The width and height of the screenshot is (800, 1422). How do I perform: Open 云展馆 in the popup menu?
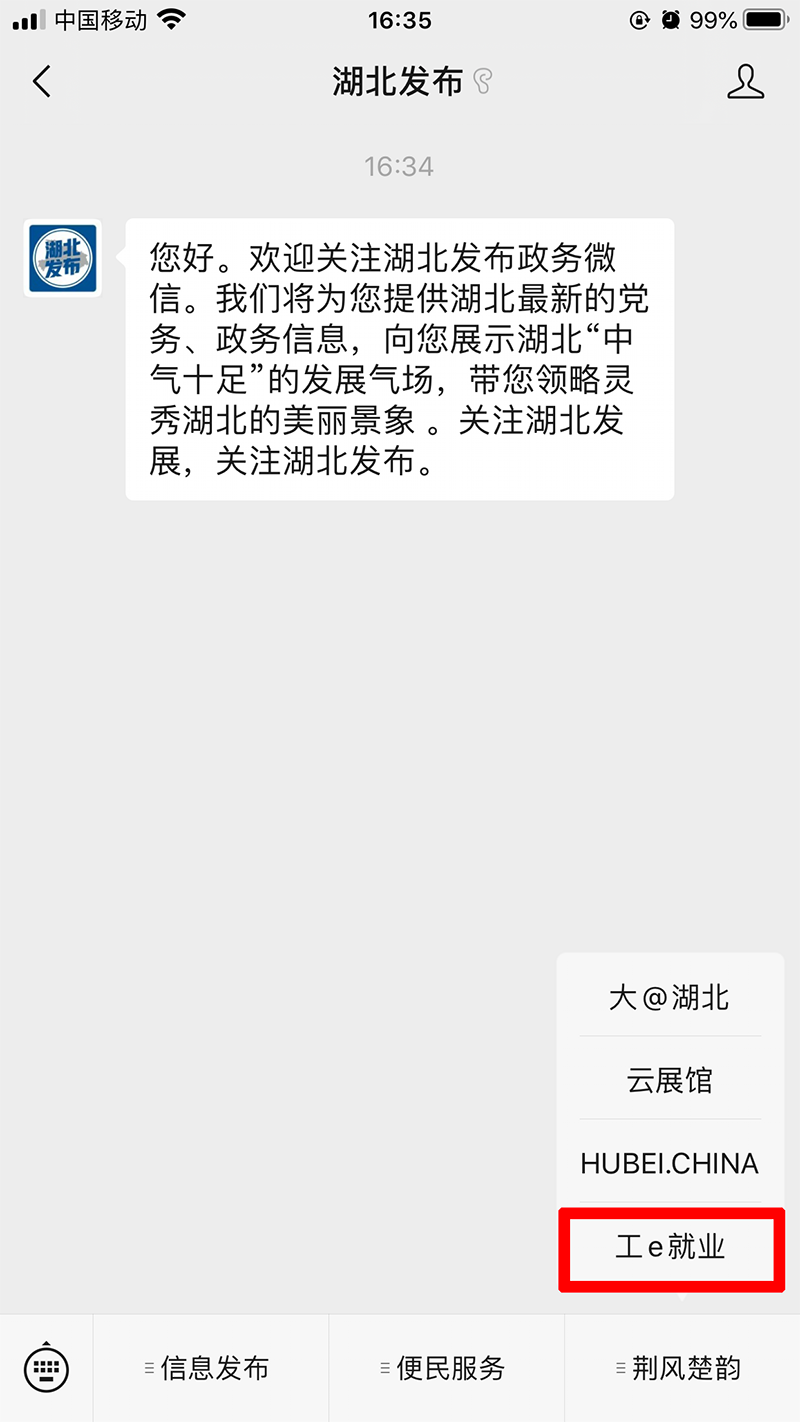670,1079
